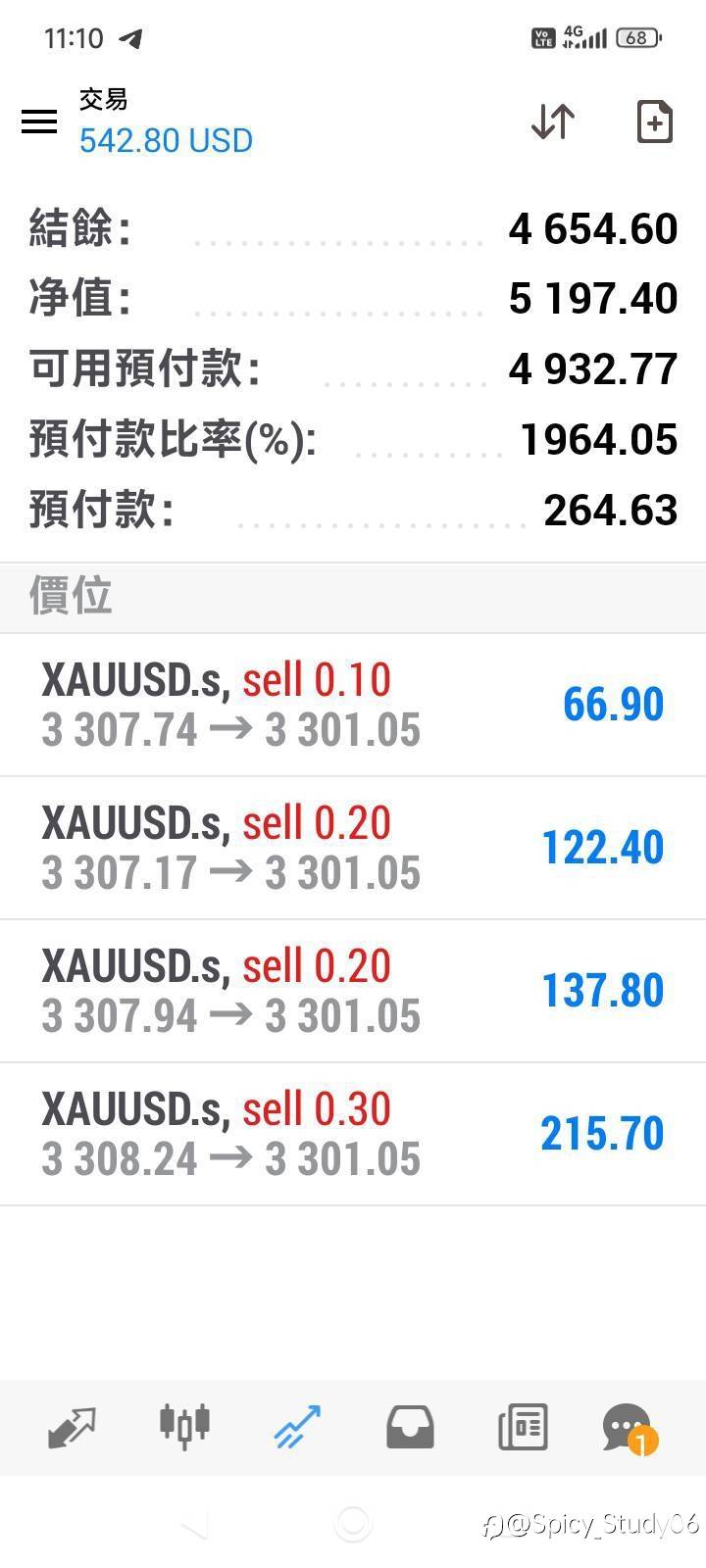Open the hamburger drawer menu
Screen dimensions: 706x1568
click(x=39, y=122)
